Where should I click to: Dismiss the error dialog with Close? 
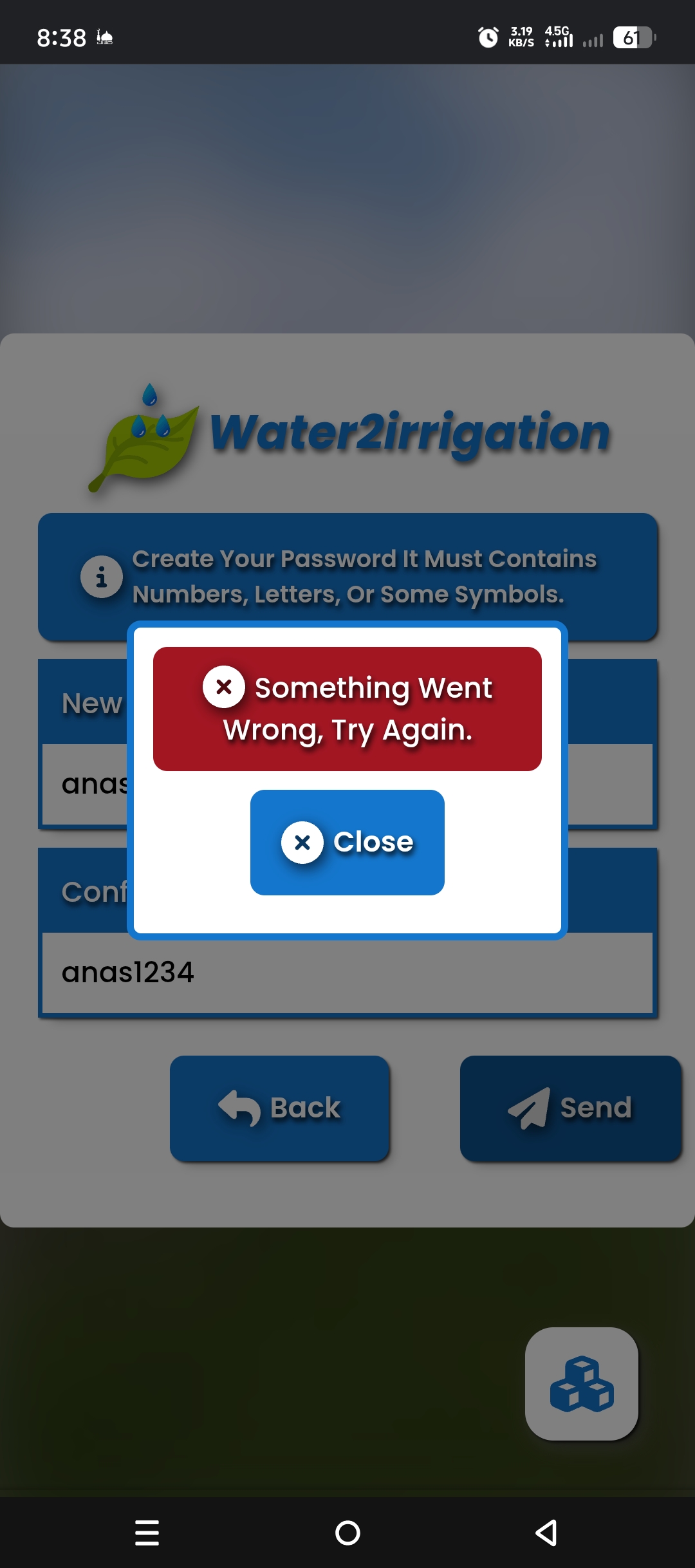[x=347, y=842]
